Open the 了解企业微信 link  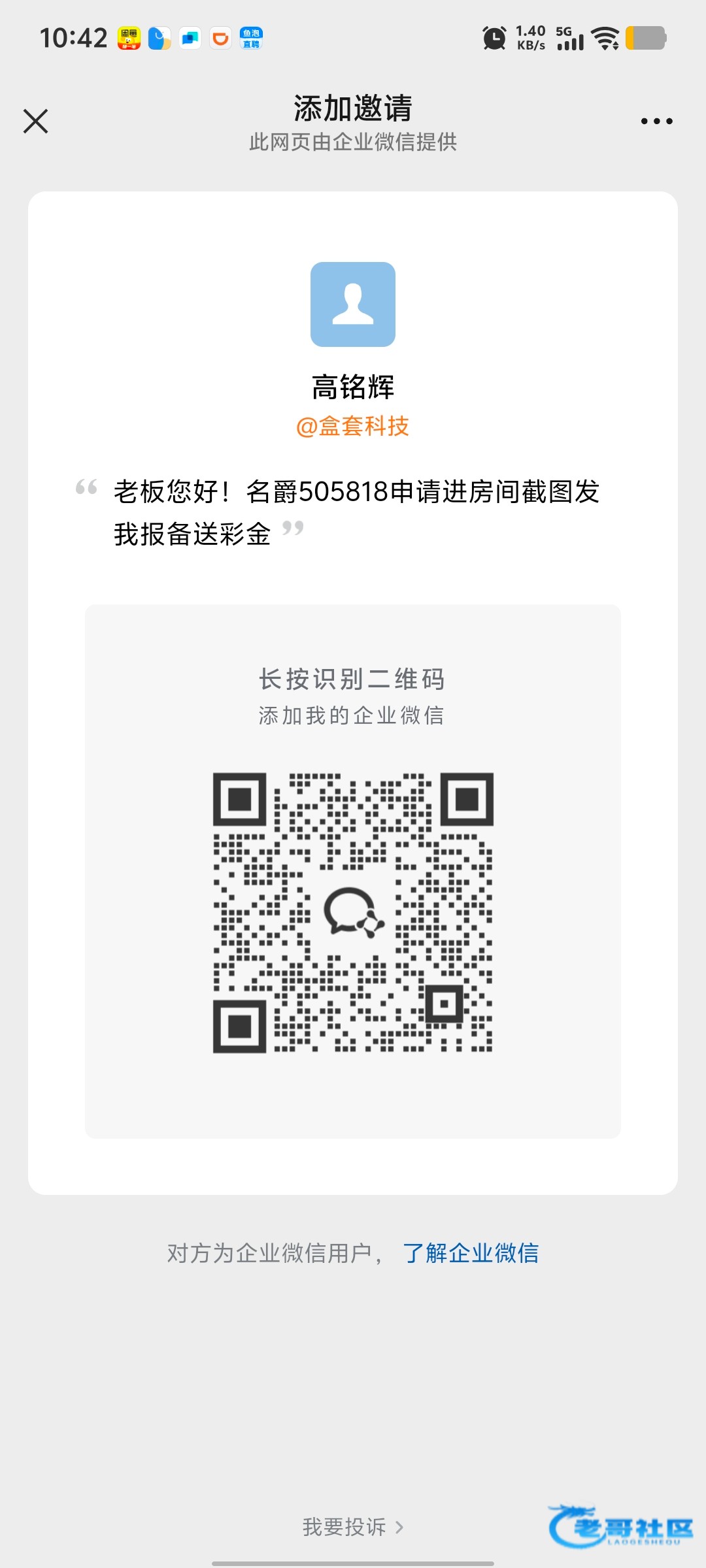coord(471,1253)
